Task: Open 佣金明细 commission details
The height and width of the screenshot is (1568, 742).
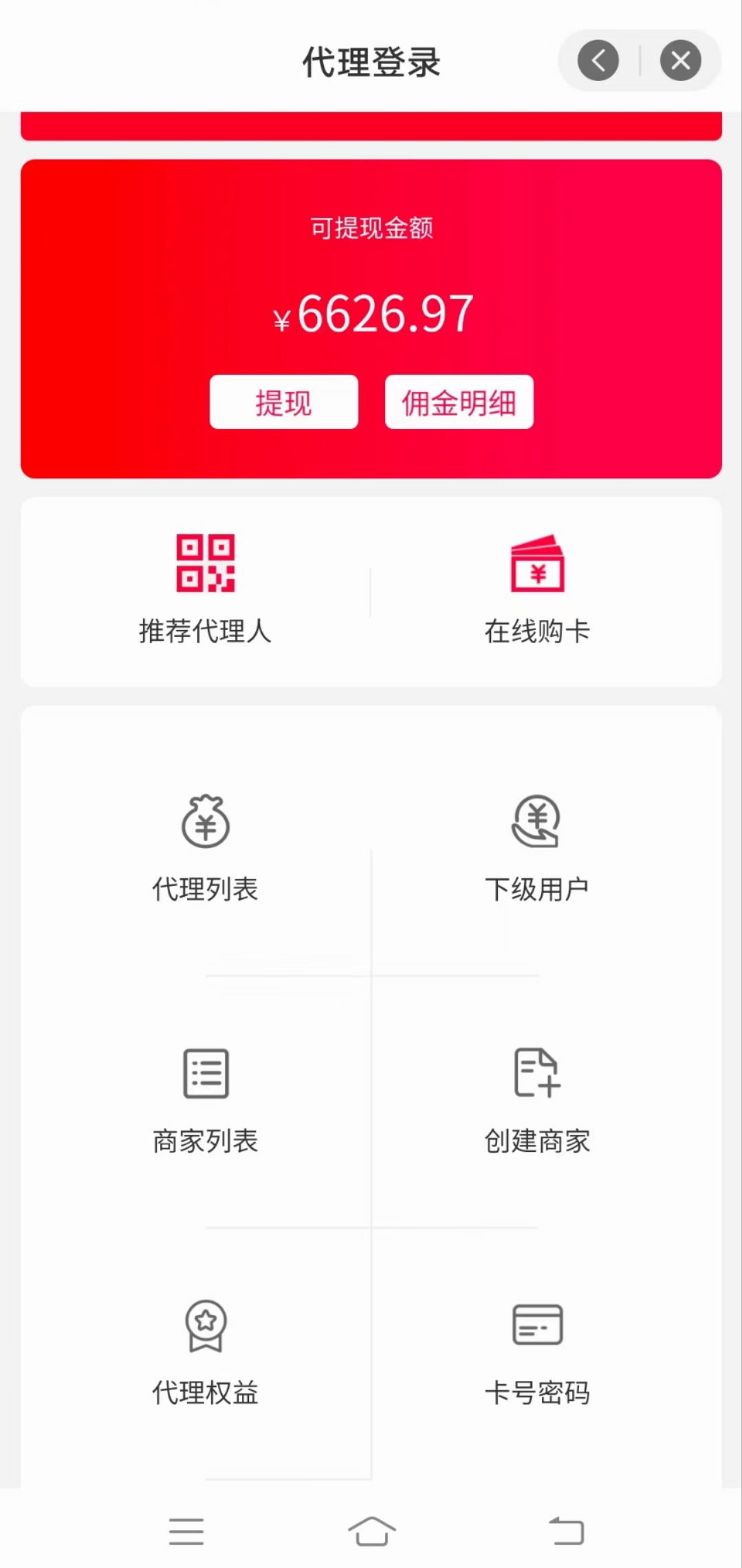Action: (x=459, y=402)
